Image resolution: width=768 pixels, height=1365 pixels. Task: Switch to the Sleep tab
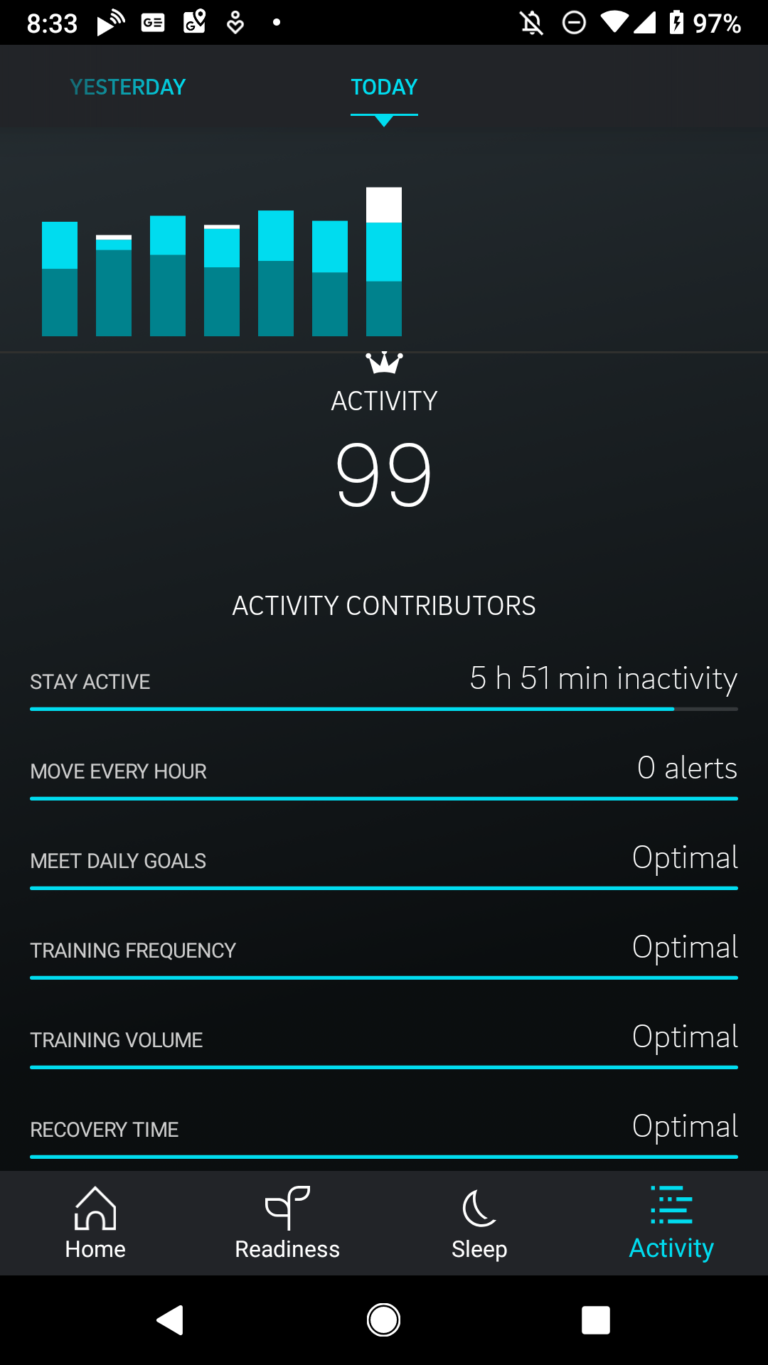tap(479, 1222)
